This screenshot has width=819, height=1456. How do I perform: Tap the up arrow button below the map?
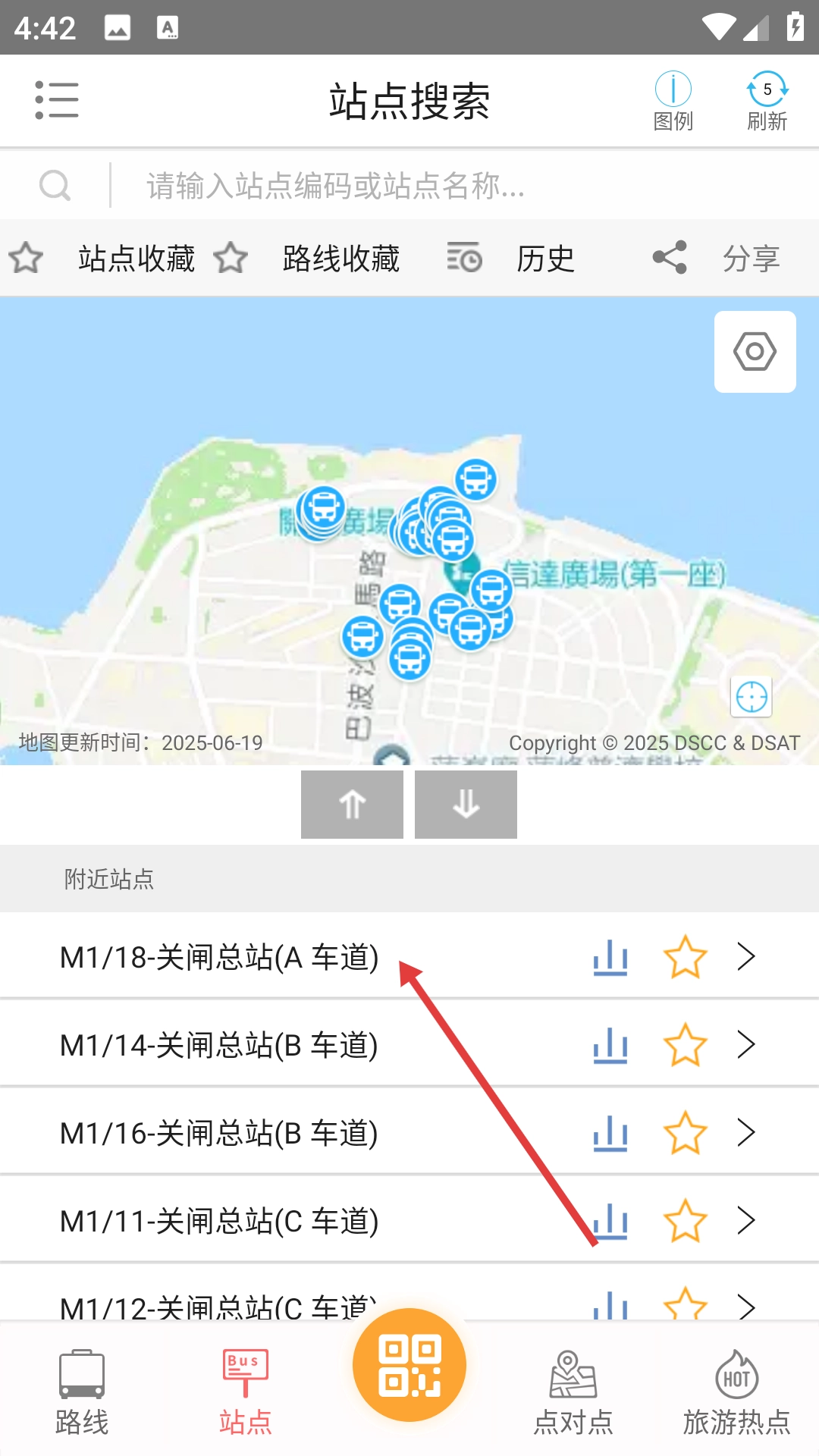pyautogui.click(x=352, y=805)
